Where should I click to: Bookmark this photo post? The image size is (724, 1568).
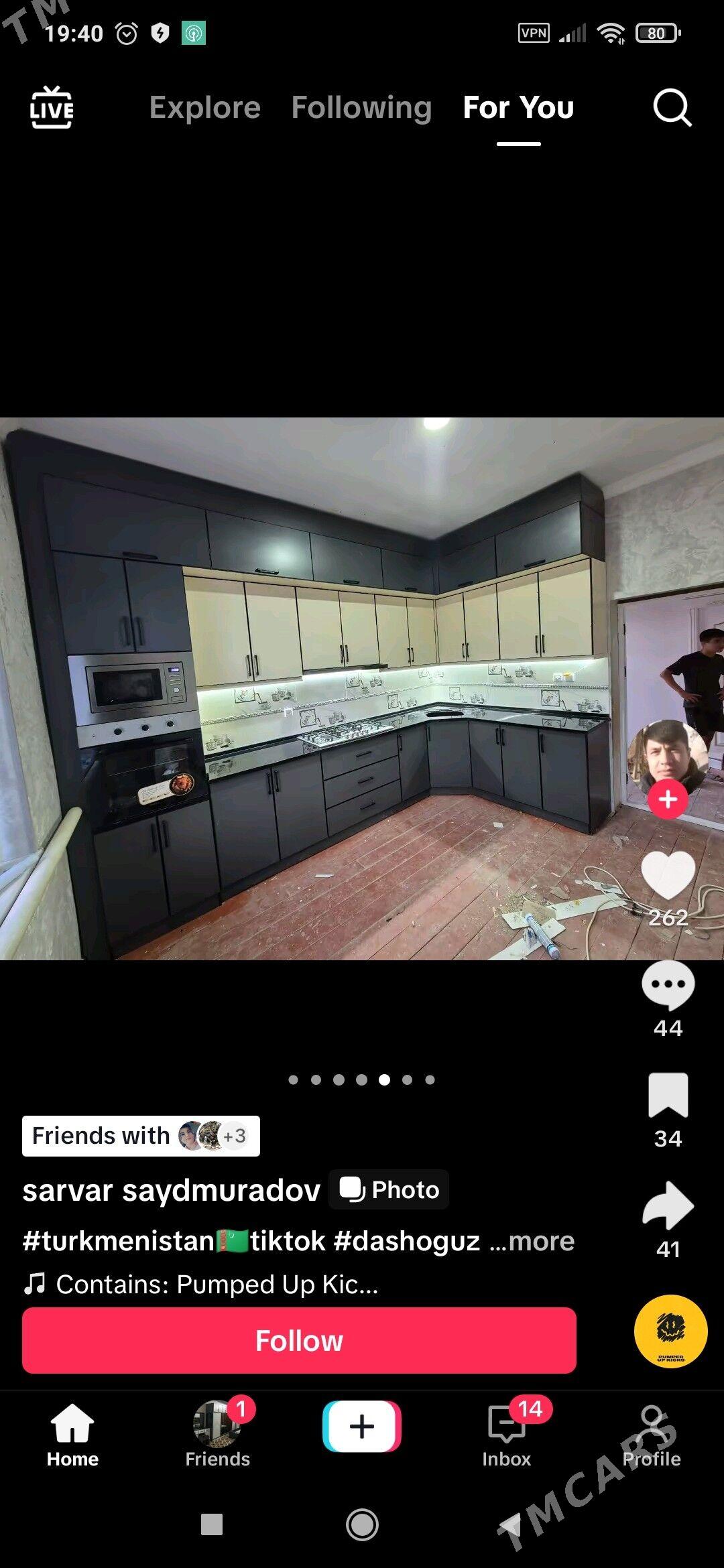click(668, 1096)
